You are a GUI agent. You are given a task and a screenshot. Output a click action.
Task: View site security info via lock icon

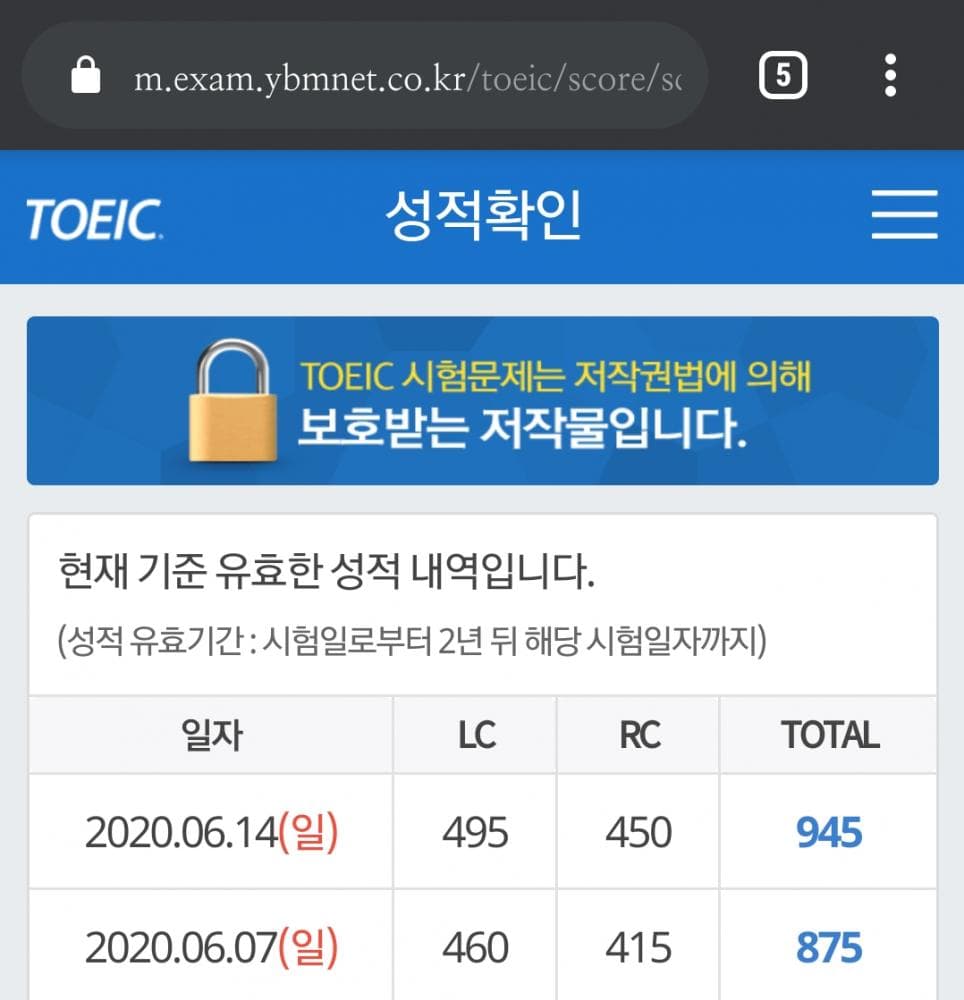tap(86, 77)
